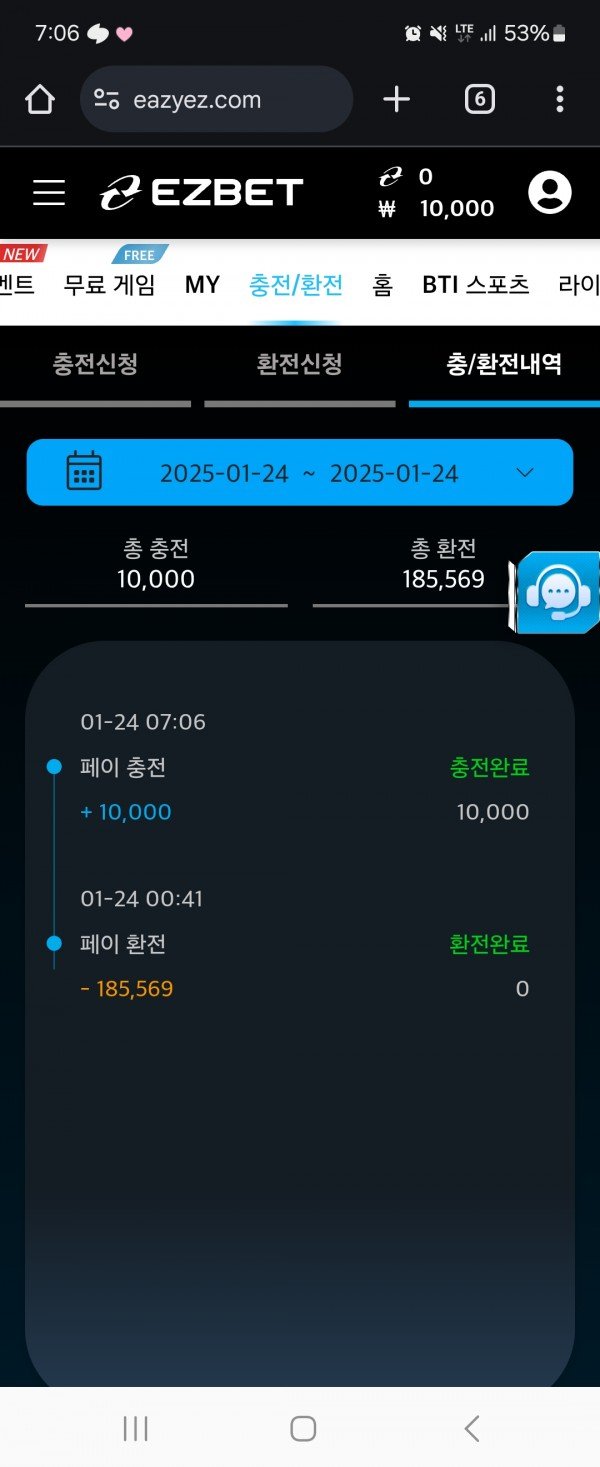The height and width of the screenshot is (1467, 600).
Task: Expand the date range dropdown
Action: tap(300, 472)
